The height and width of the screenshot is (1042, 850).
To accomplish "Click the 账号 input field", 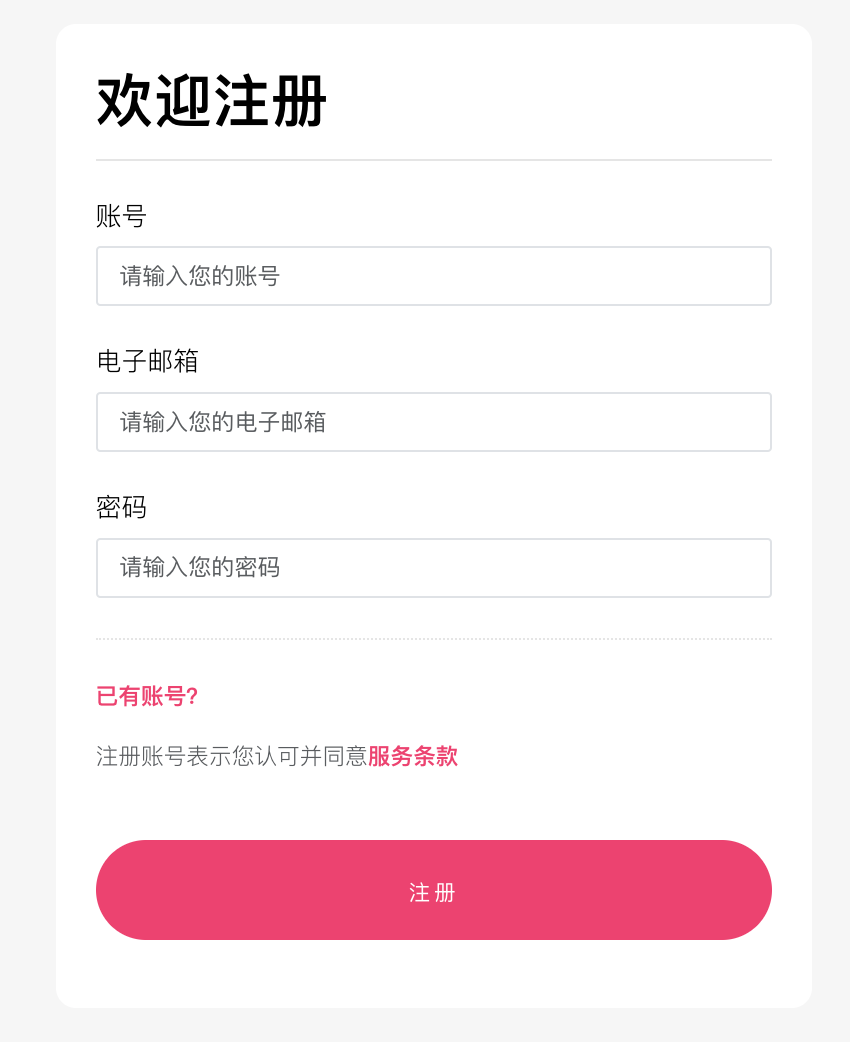I will (x=434, y=276).
